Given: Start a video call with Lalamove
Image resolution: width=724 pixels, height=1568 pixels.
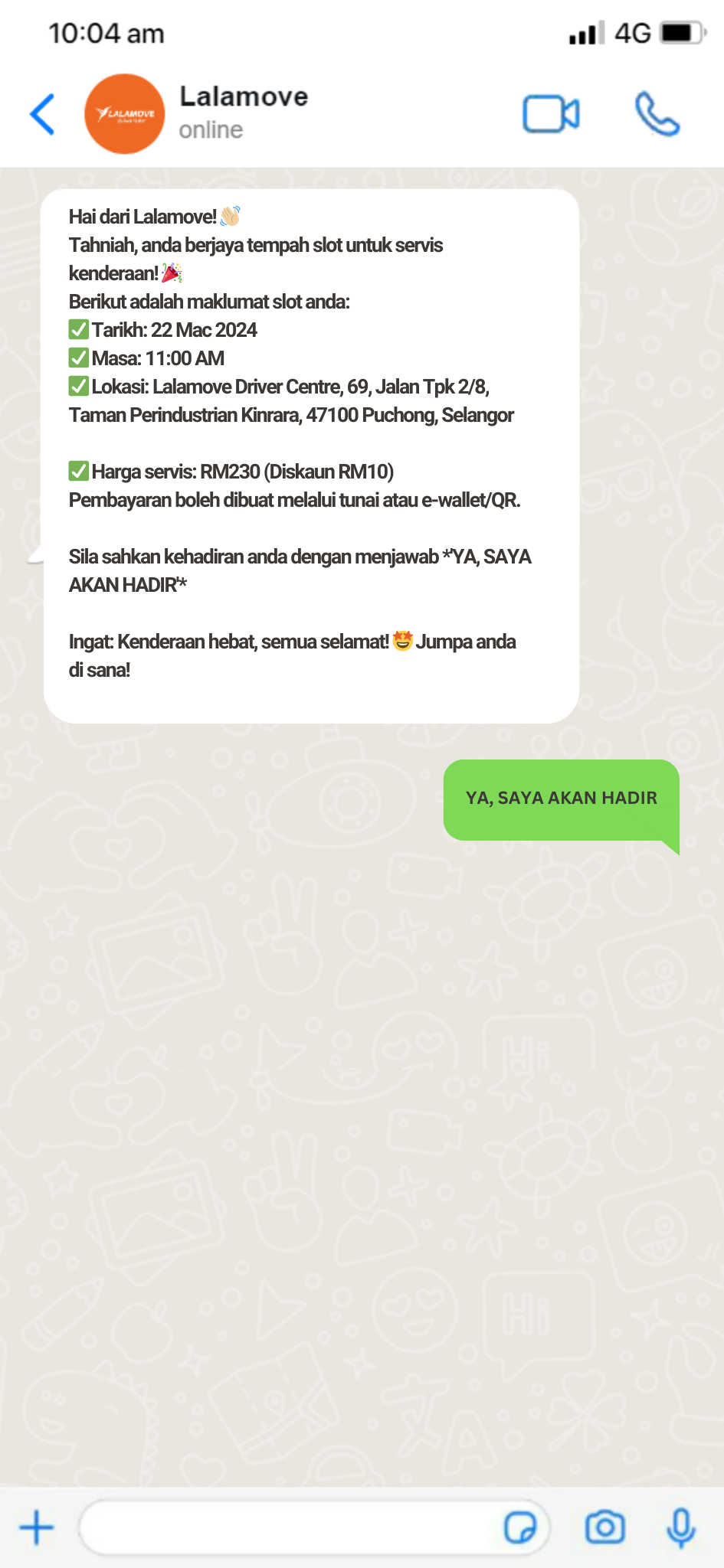Looking at the screenshot, I should coord(551,115).
